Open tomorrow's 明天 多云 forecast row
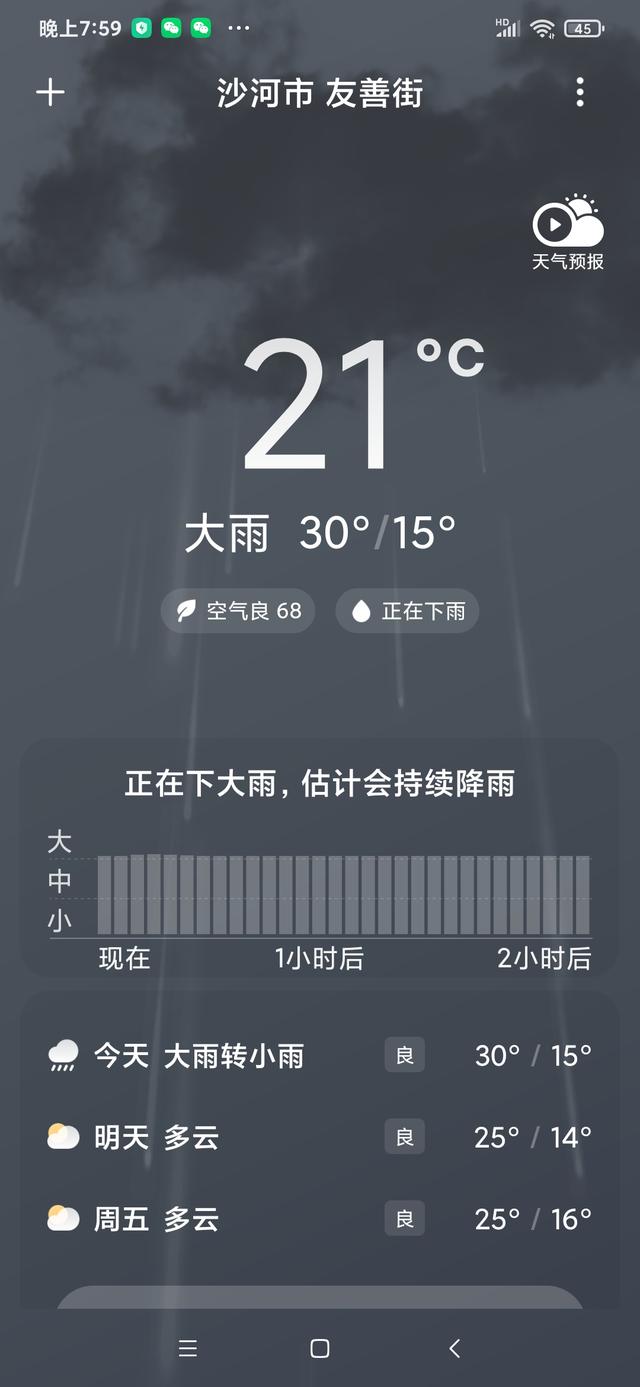640x1387 pixels. point(320,1137)
